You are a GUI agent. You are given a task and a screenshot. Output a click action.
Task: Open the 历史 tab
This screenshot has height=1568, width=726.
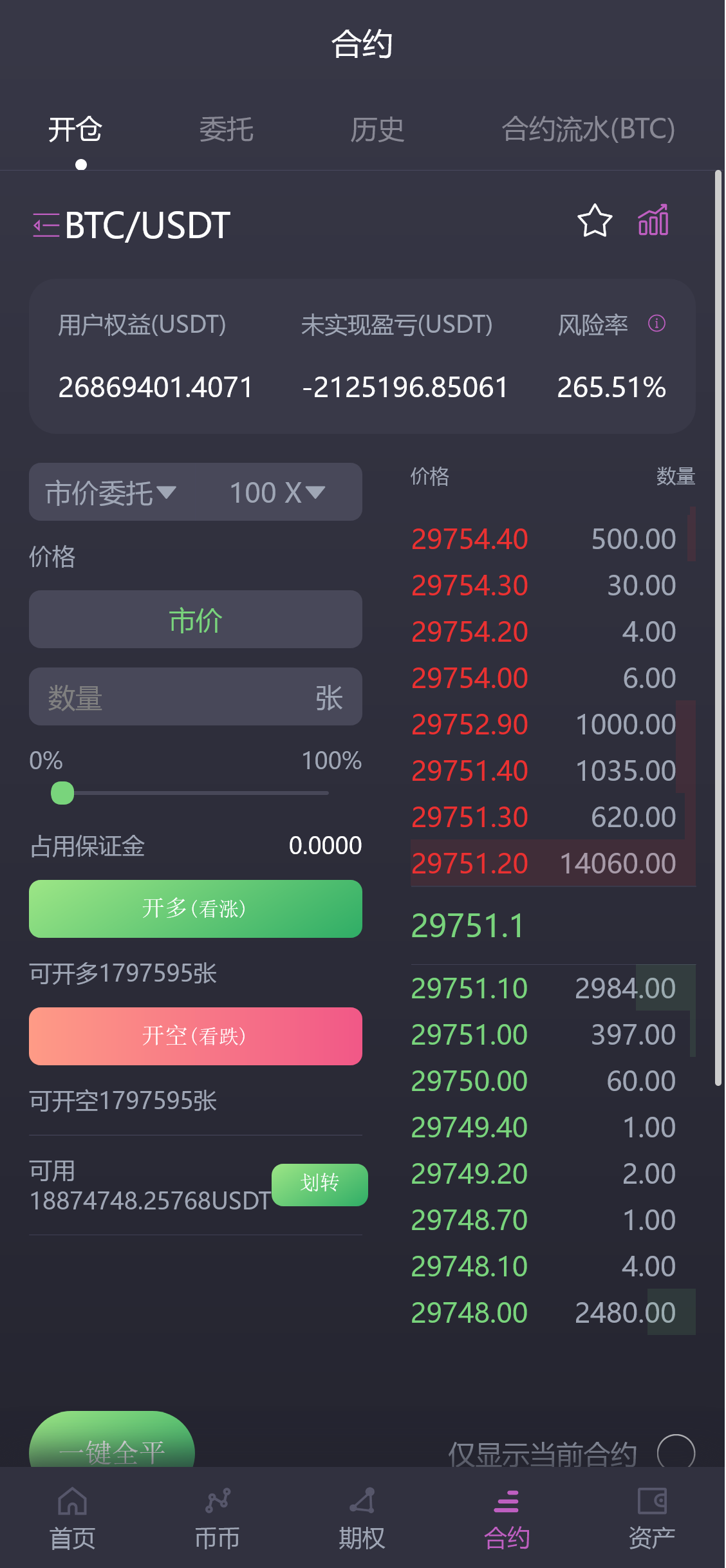pyautogui.click(x=377, y=129)
